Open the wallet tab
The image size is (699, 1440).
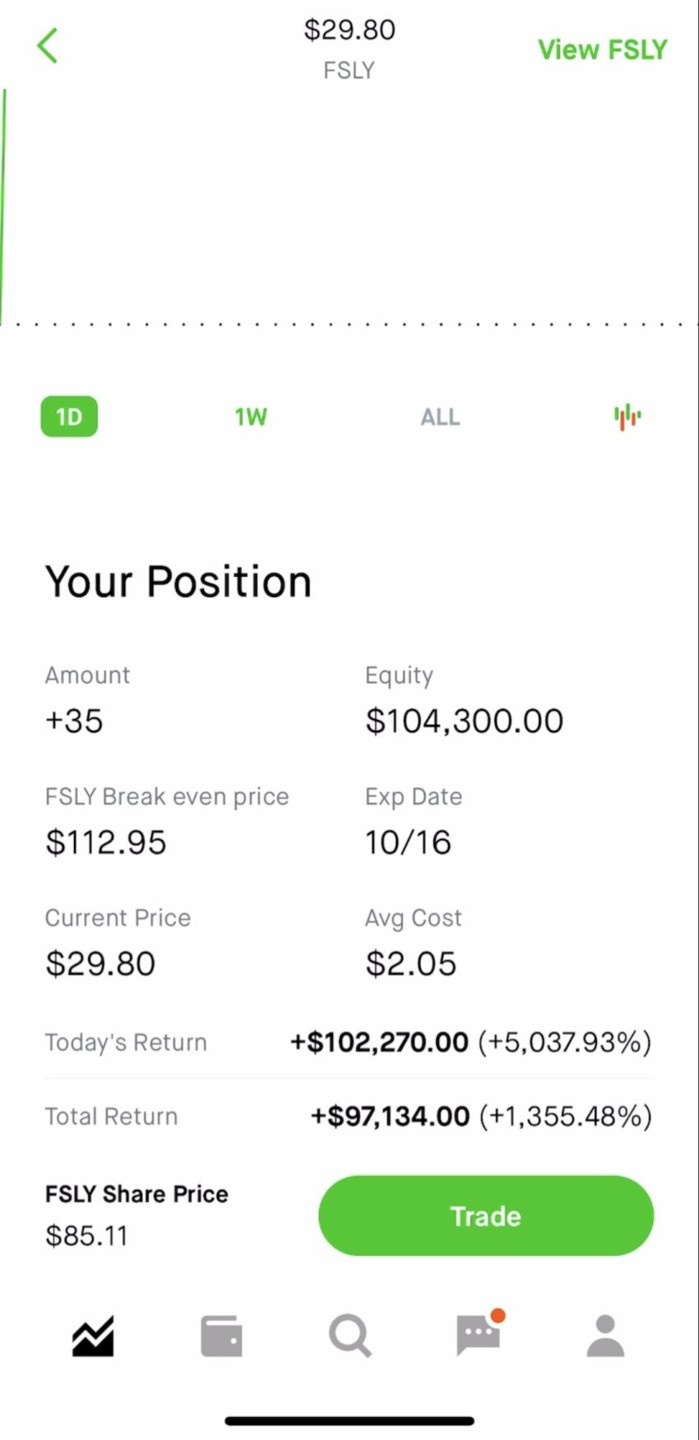[221, 1336]
